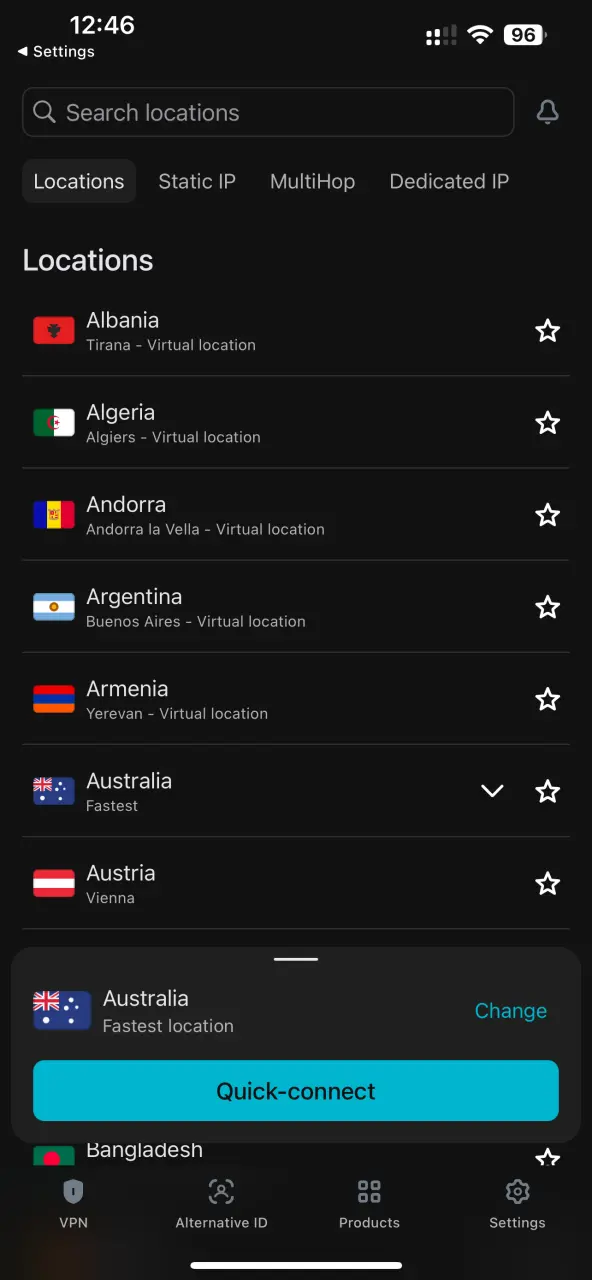Open the Search locations field
592x1280 pixels.
point(268,112)
